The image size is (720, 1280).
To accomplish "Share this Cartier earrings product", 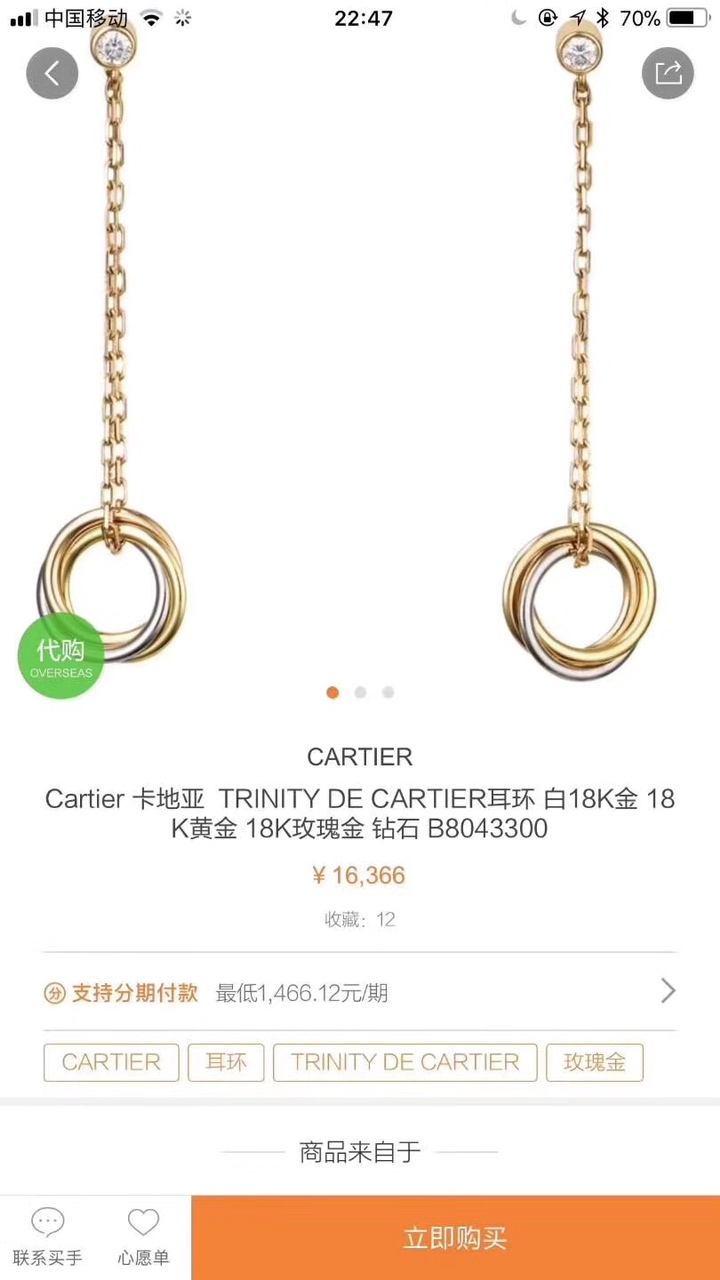I will [667, 73].
